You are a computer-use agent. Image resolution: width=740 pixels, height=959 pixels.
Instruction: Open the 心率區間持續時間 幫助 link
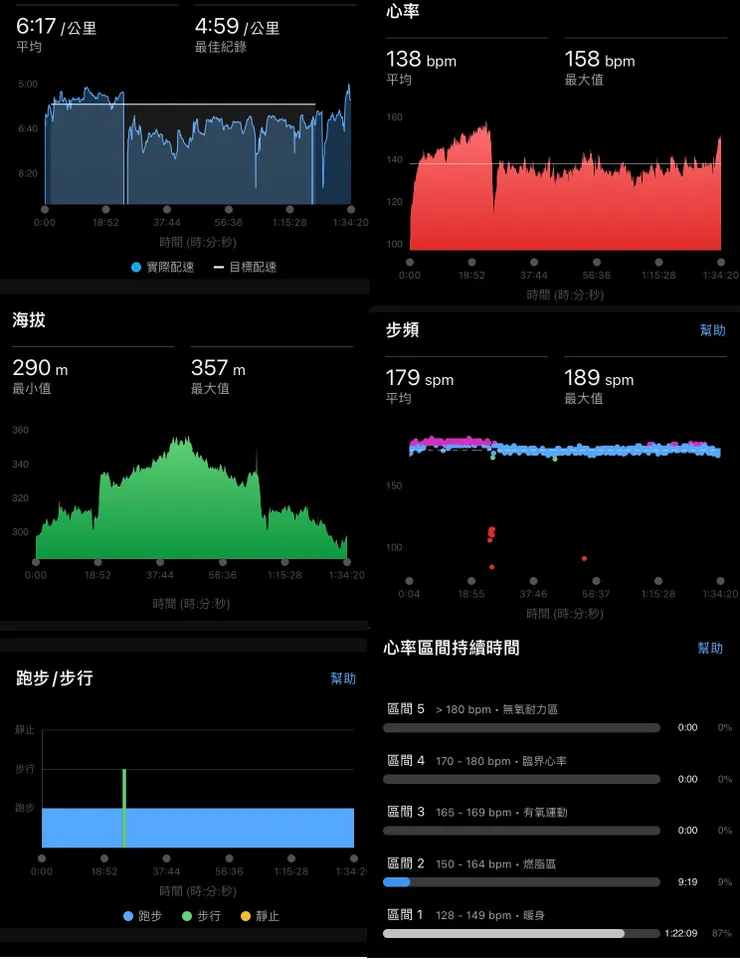tap(711, 648)
